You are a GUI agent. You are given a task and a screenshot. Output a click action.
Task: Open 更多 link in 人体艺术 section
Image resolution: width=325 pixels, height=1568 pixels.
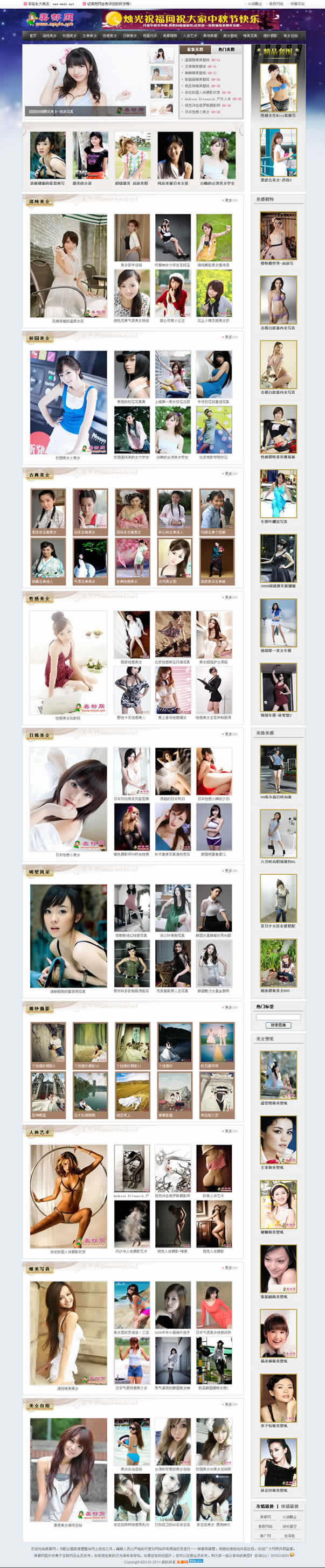231,1131
